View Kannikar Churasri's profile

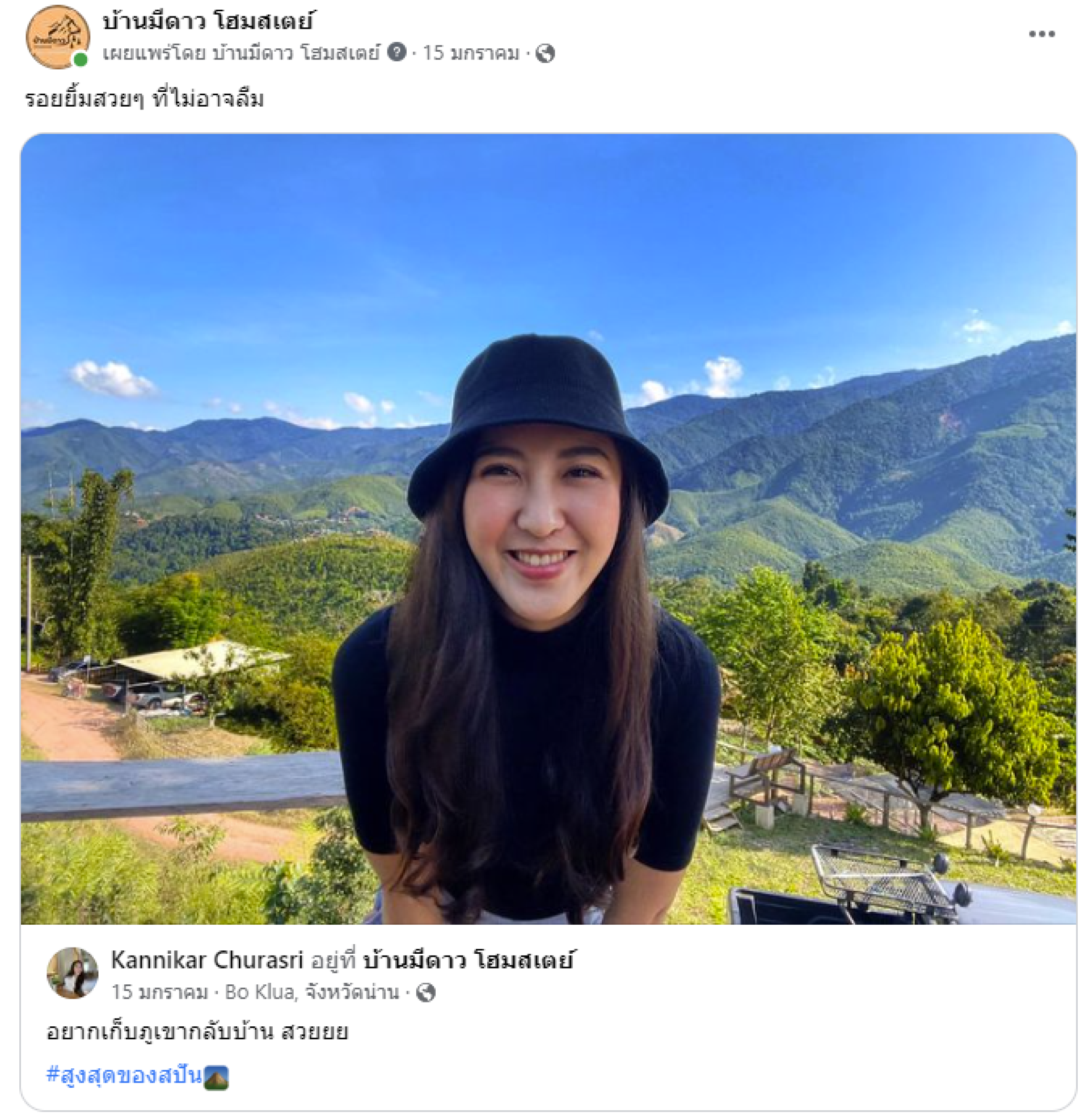(x=206, y=960)
